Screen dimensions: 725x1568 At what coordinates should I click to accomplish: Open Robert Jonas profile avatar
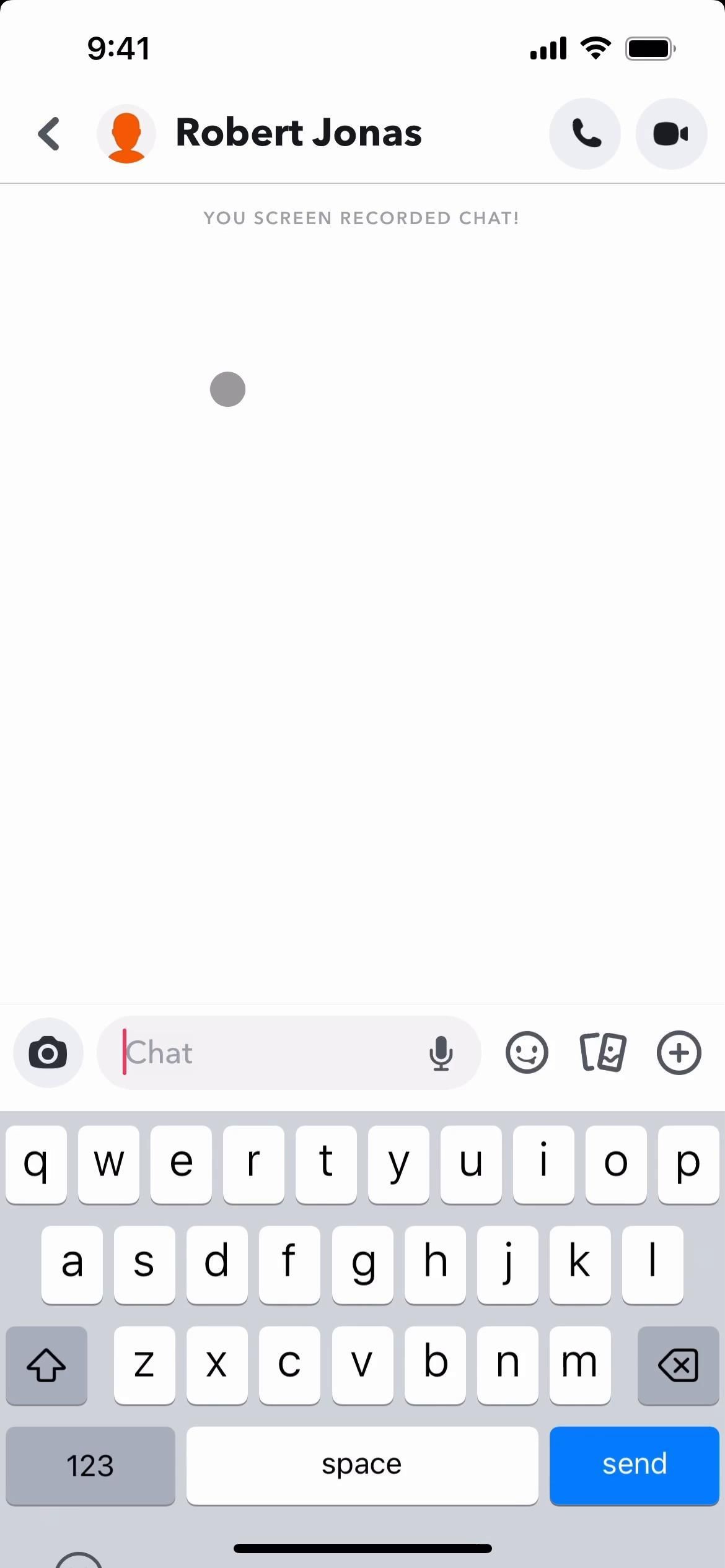click(x=126, y=134)
